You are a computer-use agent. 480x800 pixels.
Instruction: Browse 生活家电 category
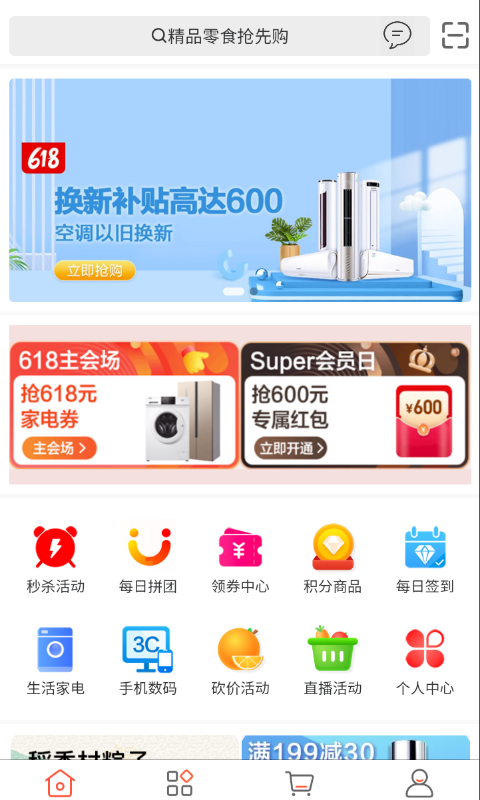56,661
